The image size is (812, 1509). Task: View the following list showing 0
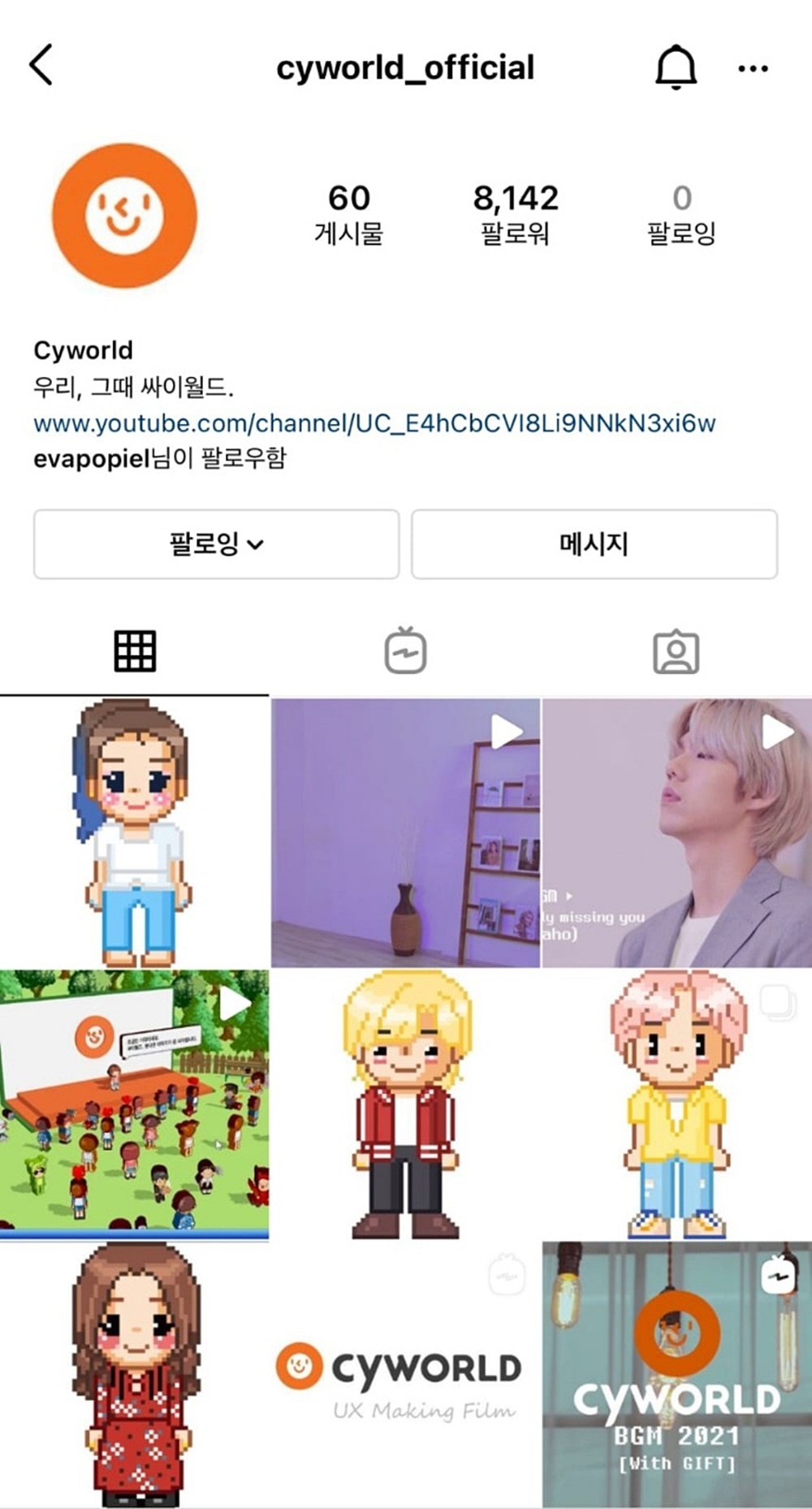tap(681, 213)
